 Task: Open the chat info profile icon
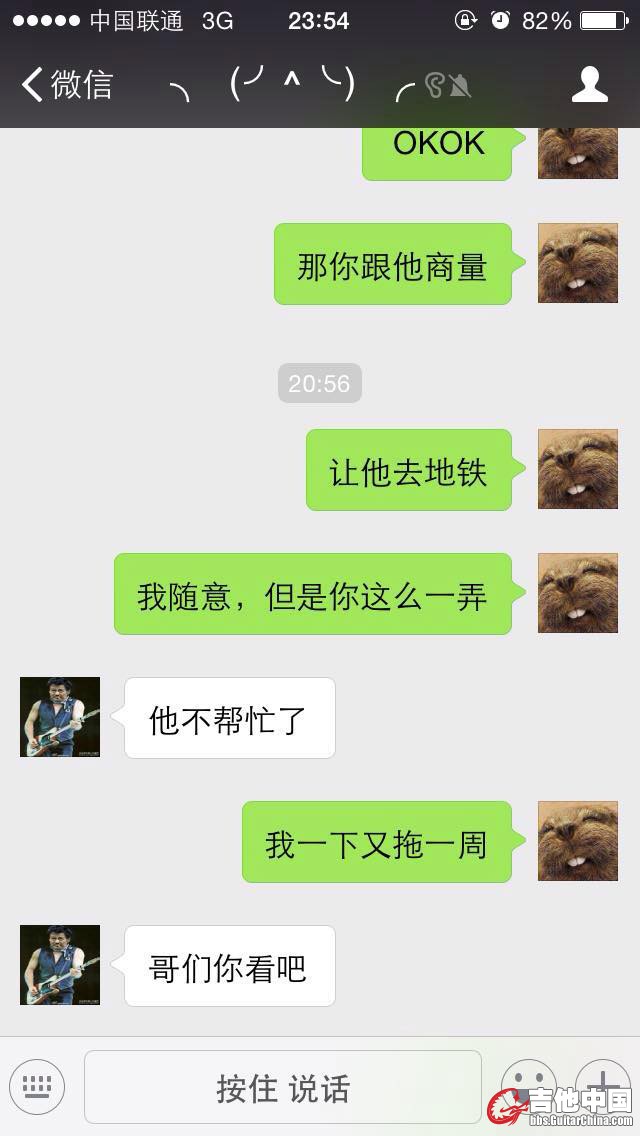590,85
